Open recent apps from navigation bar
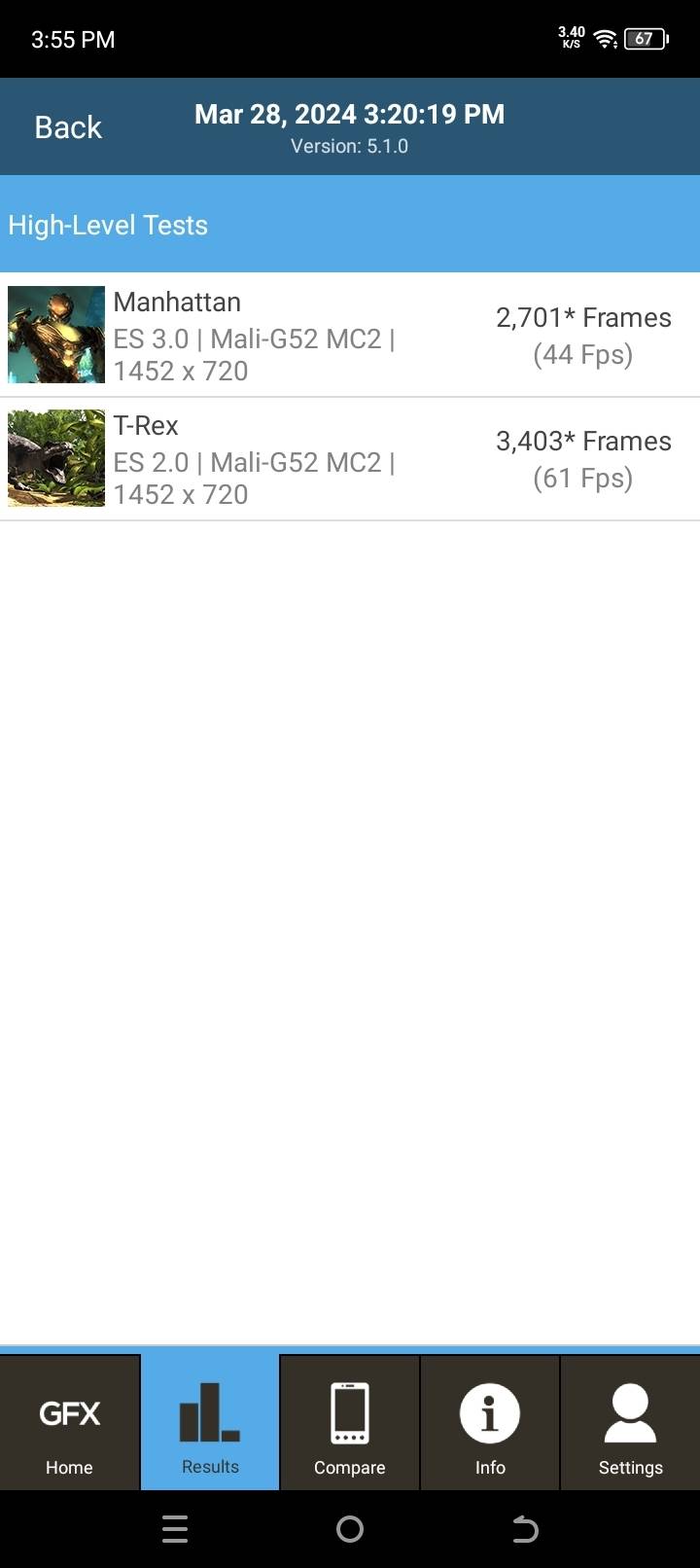 (x=175, y=1529)
